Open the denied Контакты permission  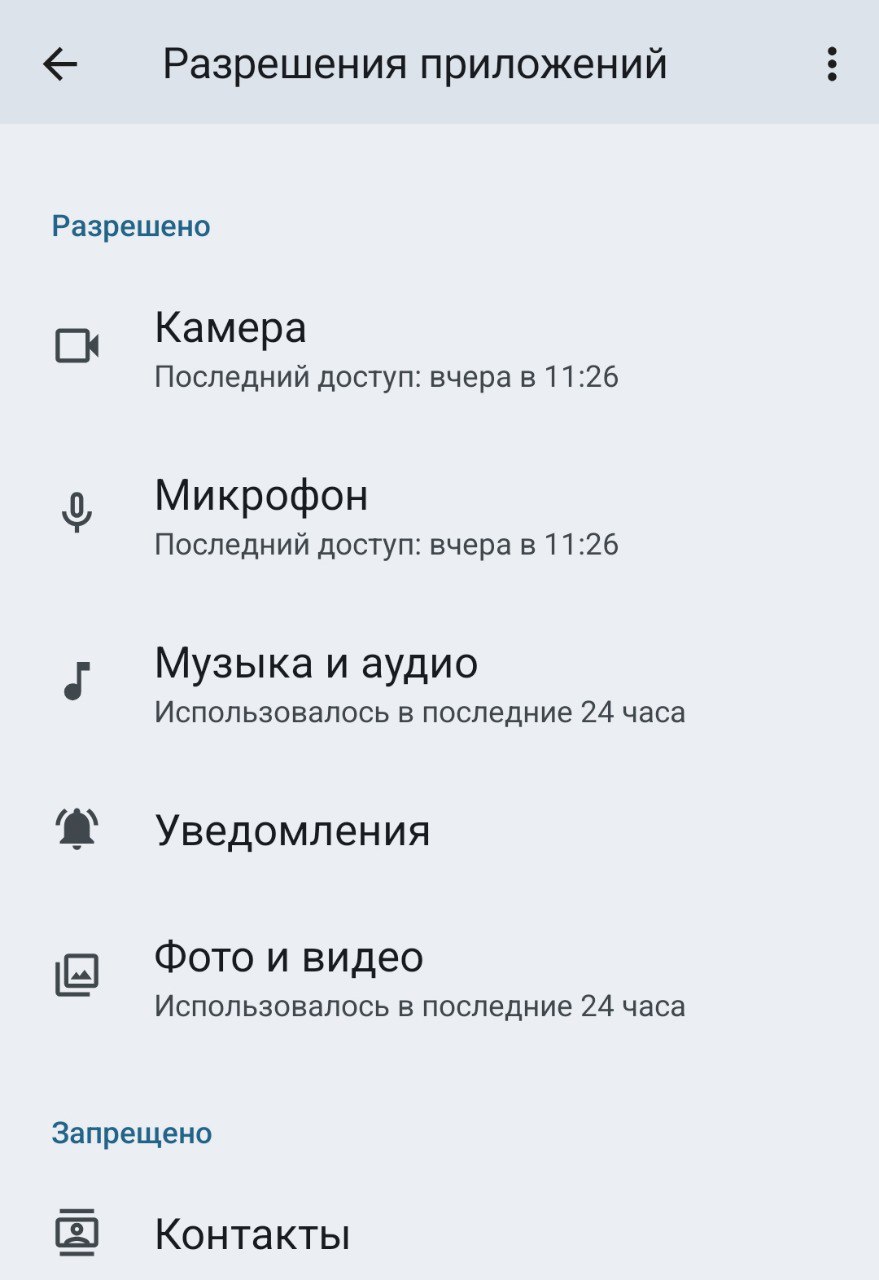click(x=439, y=1233)
